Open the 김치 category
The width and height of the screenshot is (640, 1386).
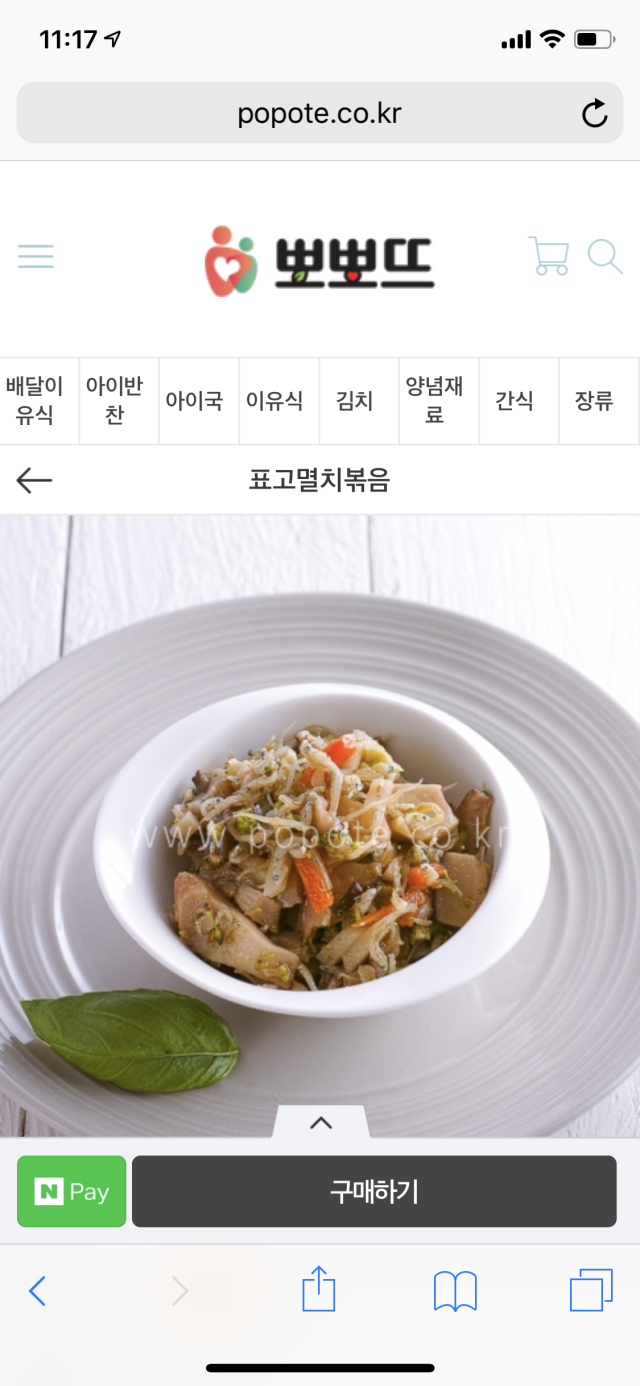(x=355, y=401)
